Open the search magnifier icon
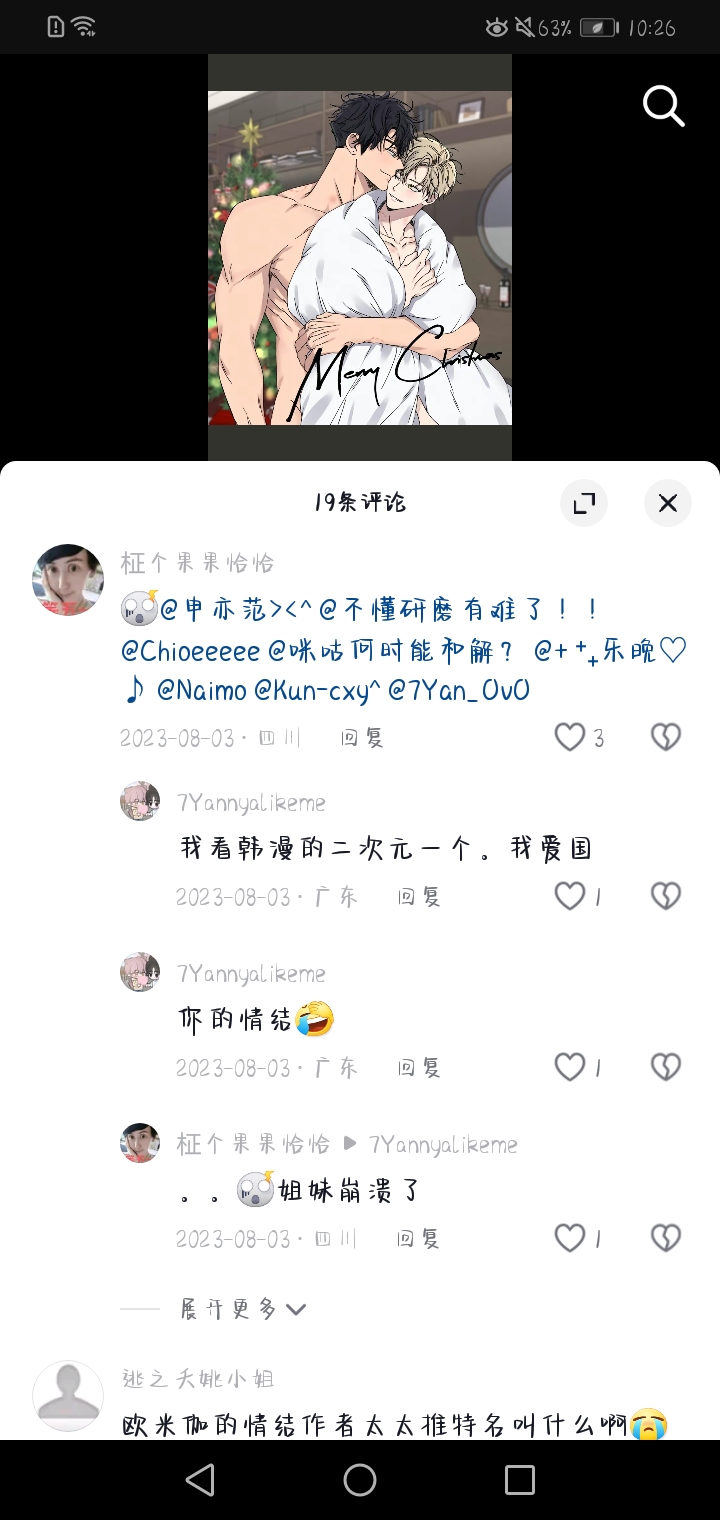 coord(663,107)
